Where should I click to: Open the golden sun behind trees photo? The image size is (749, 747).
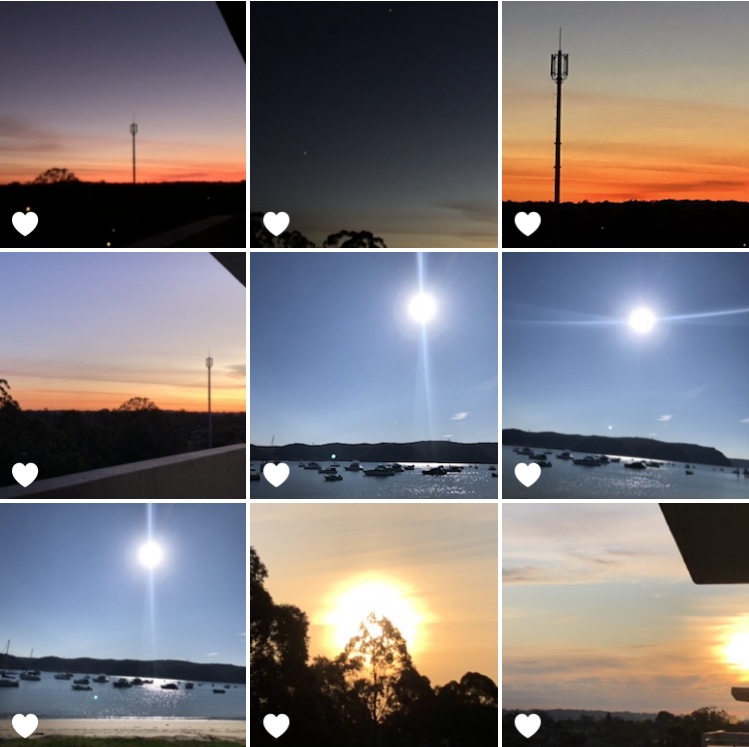click(373, 625)
